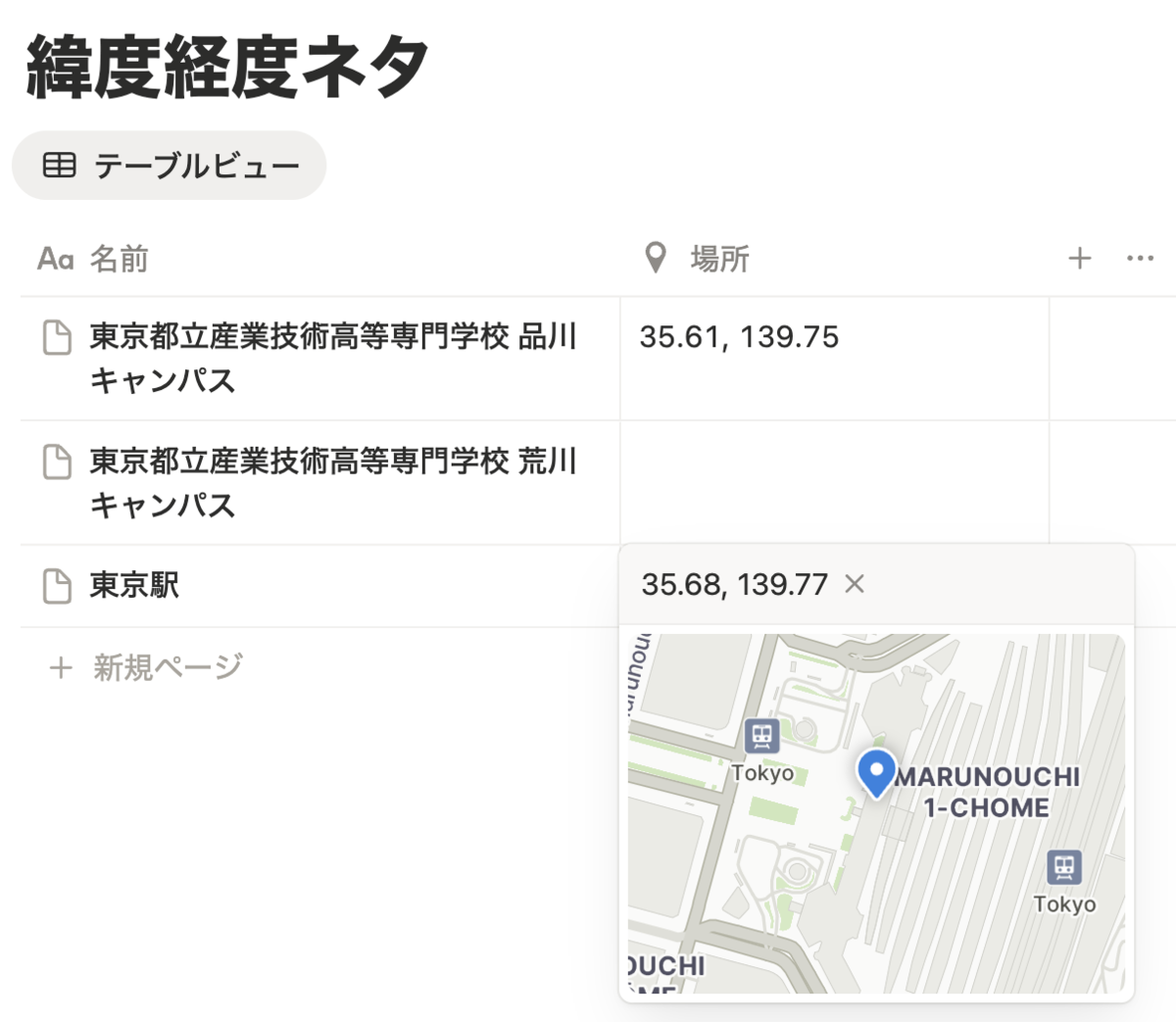The image size is (1176, 1022).
Task: Open the 品川キャンパス page row
Action: click(x=333, y=358)
